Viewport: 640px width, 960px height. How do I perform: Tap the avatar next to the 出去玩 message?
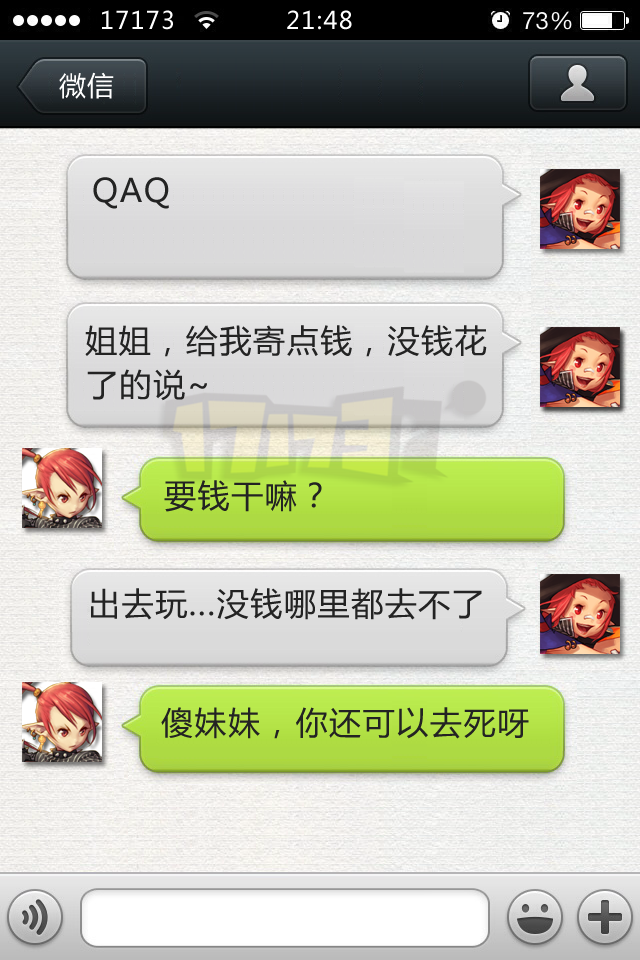click(x=579, y=614)
